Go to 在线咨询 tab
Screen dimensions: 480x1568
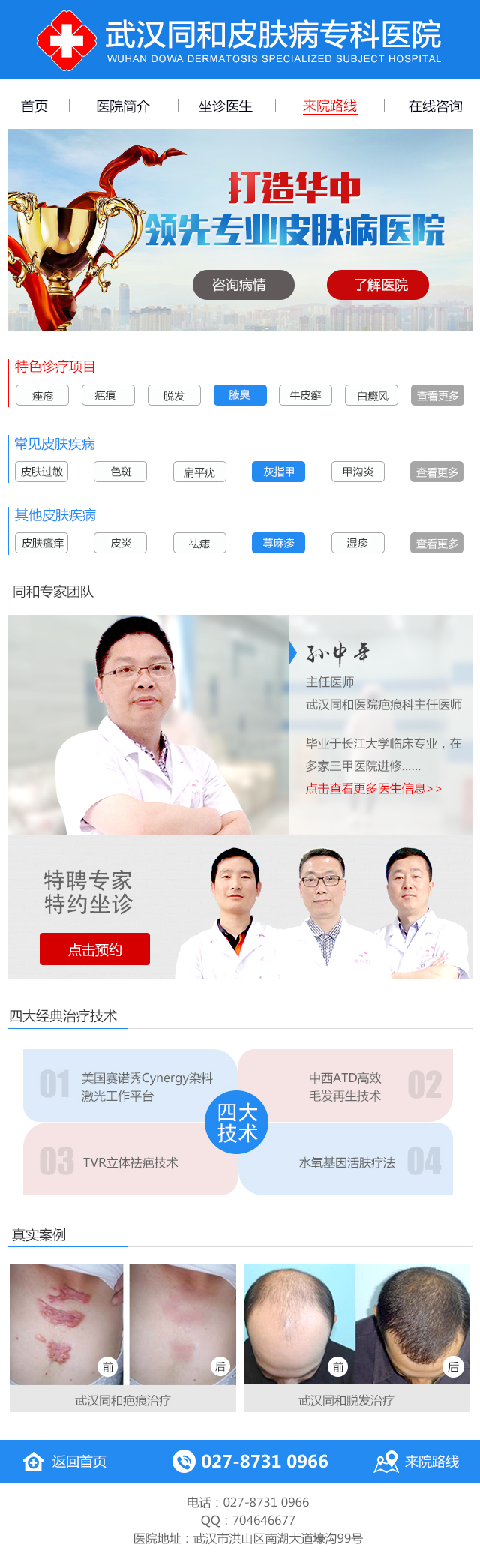point(435,106)
